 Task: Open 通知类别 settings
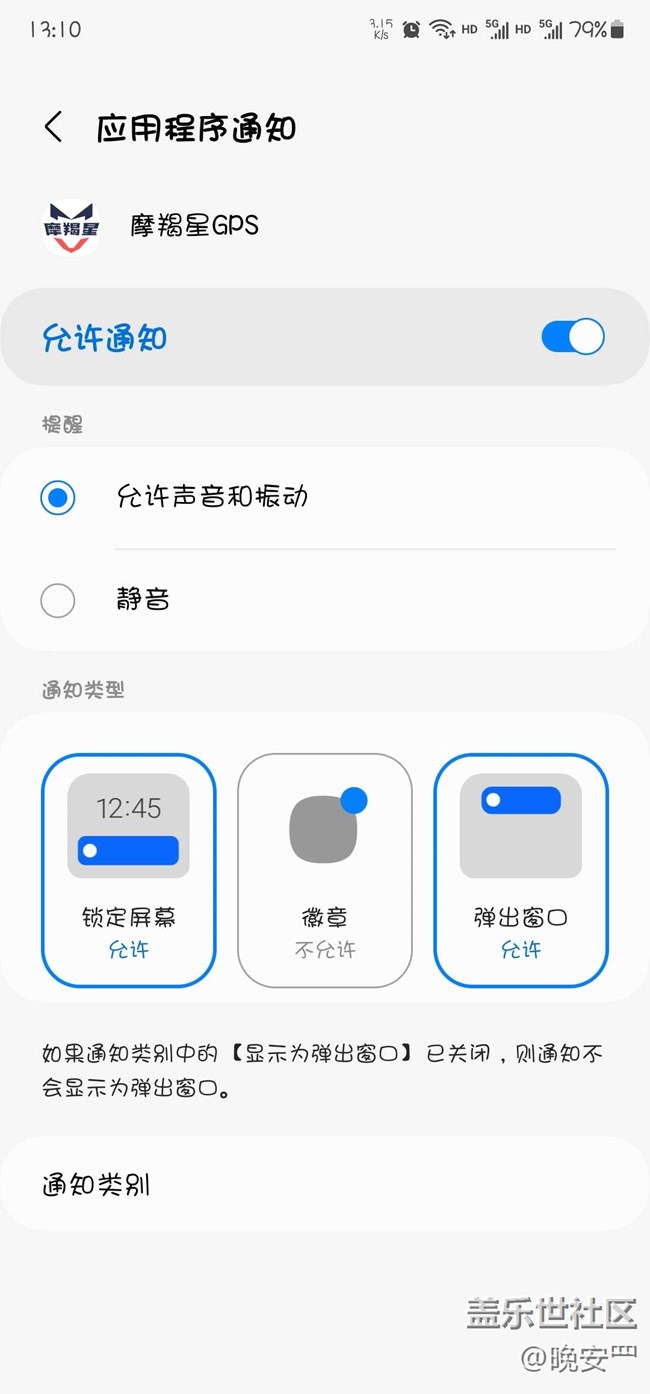tap(324, 1185)
